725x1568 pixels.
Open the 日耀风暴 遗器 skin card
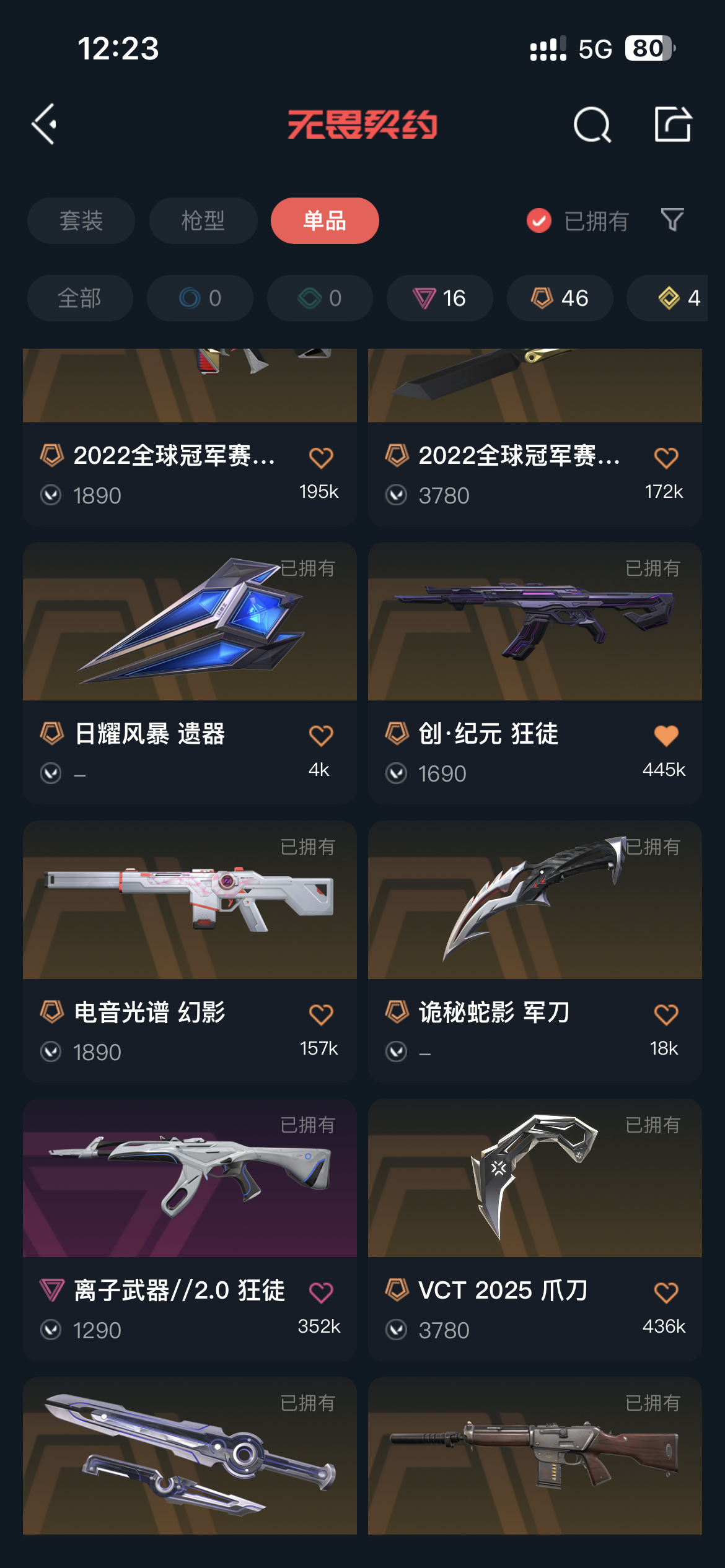tap(190, 673)
